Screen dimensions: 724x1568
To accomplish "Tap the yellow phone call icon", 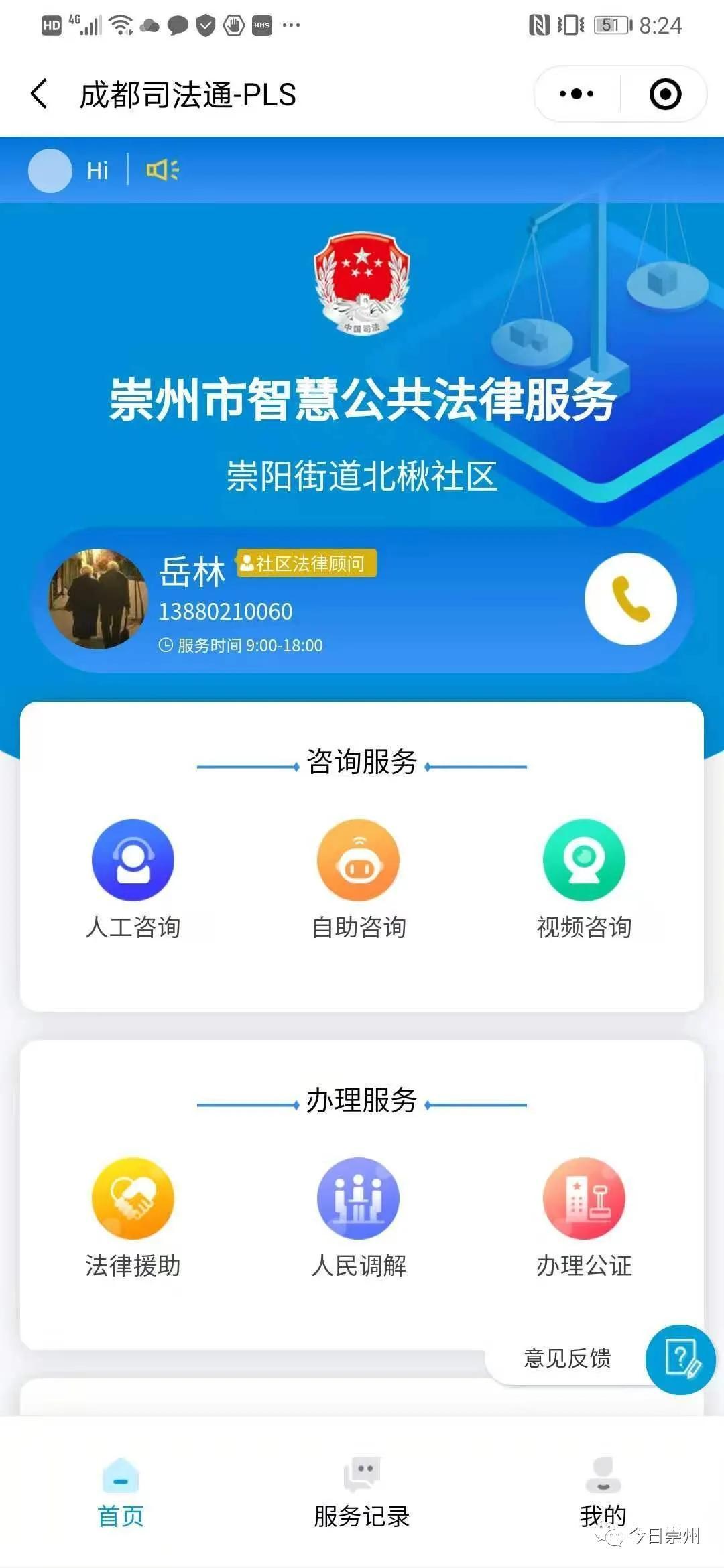I will (x=631, y=600).
